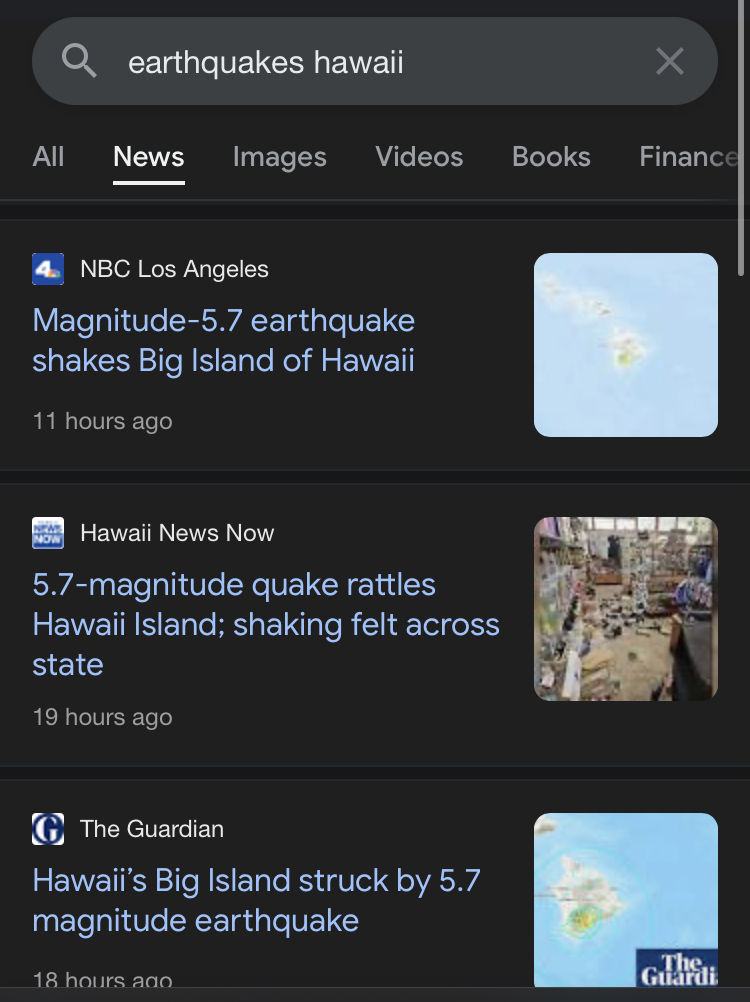This screenshot has height=1002, width=750.
Task: Read Hawaii News Now's quake article
Action: point(265,624)
